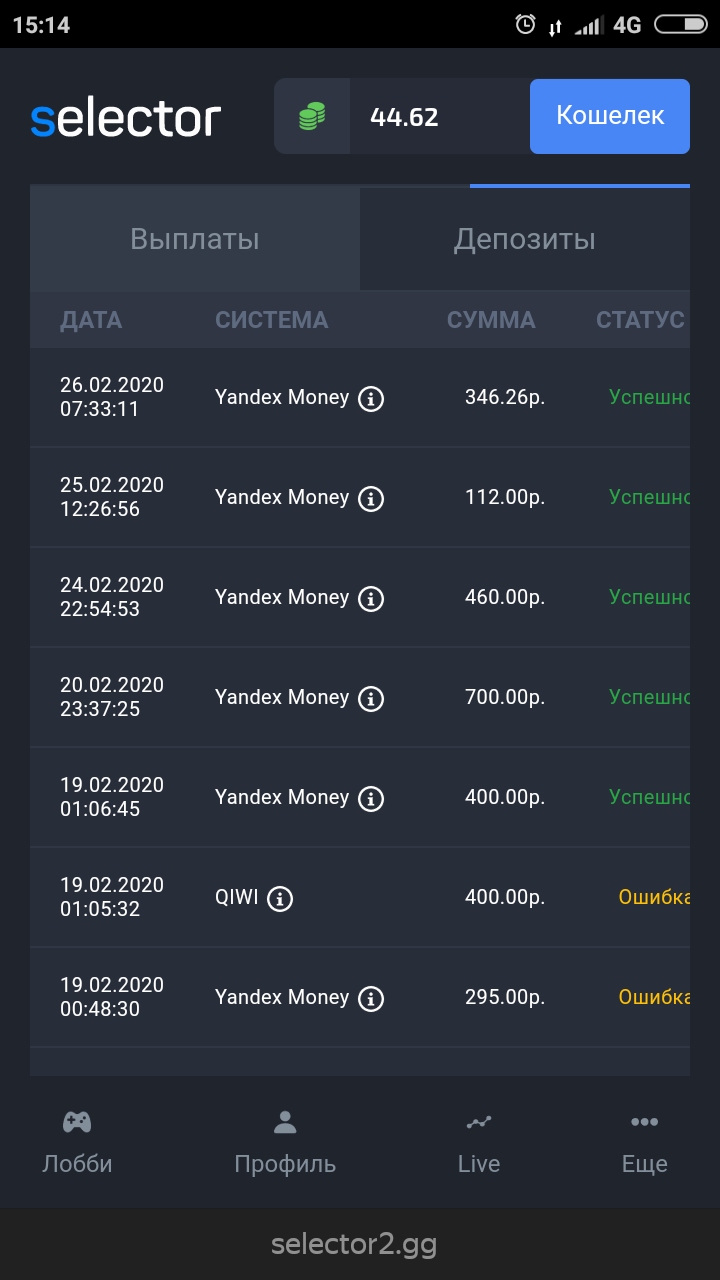Switch to the Выплаты tab
Screen dimensions: 720x1280
pyautogui.click(x=194, y=238)
